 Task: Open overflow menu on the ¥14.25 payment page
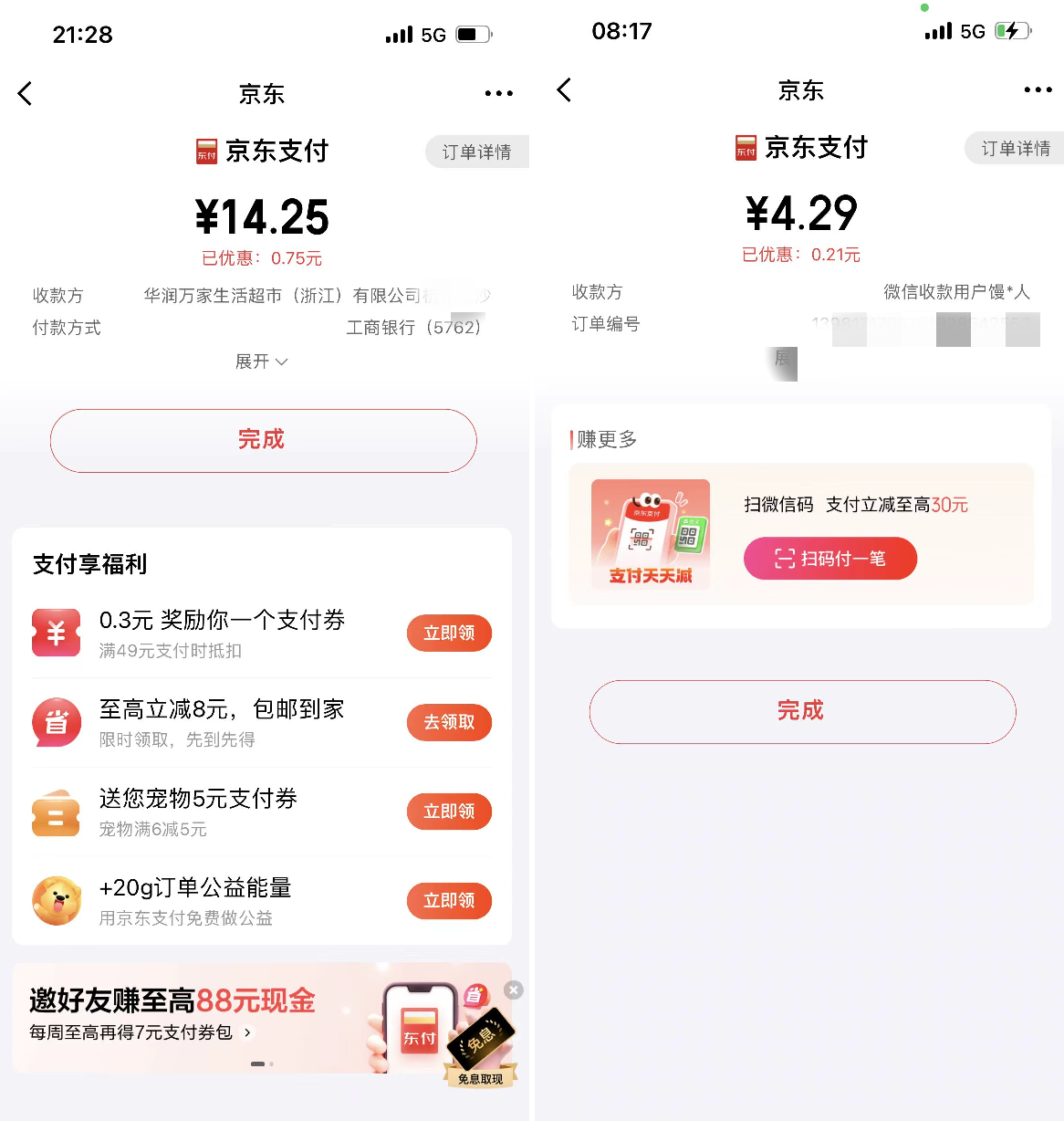pos(498,93)
